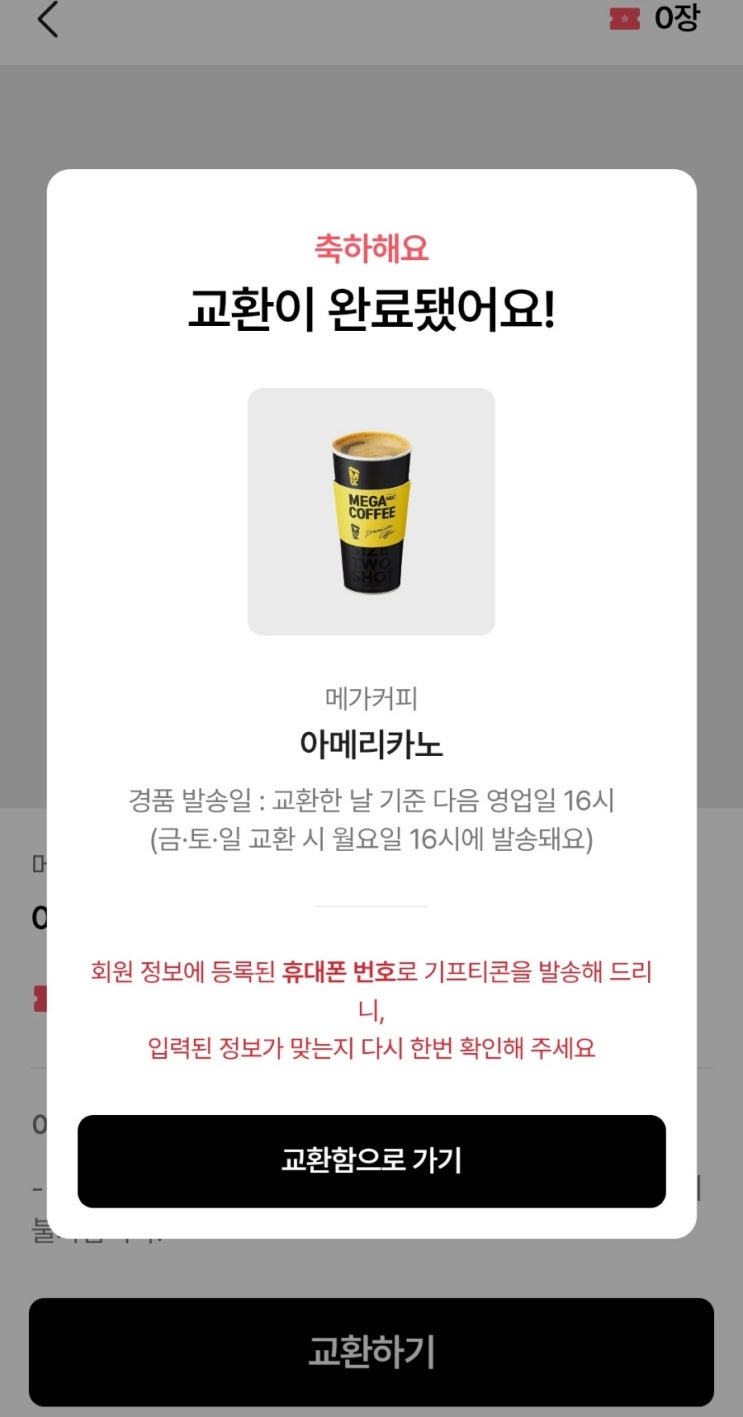Go back using the top-left arrow
This screenshot has width=743, height=1417.
48,20
